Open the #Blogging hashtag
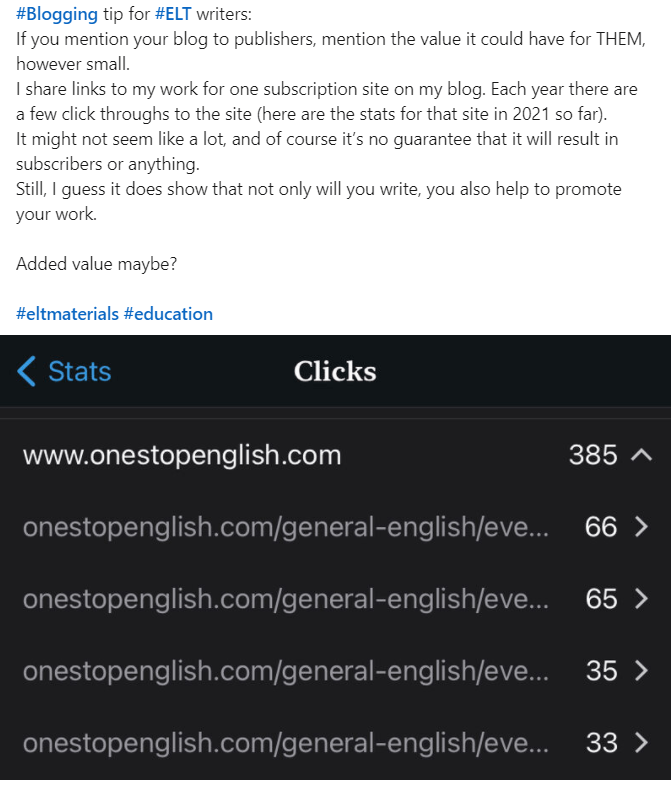The height and width of the screenshot is (785, 671). click(56, 15)
